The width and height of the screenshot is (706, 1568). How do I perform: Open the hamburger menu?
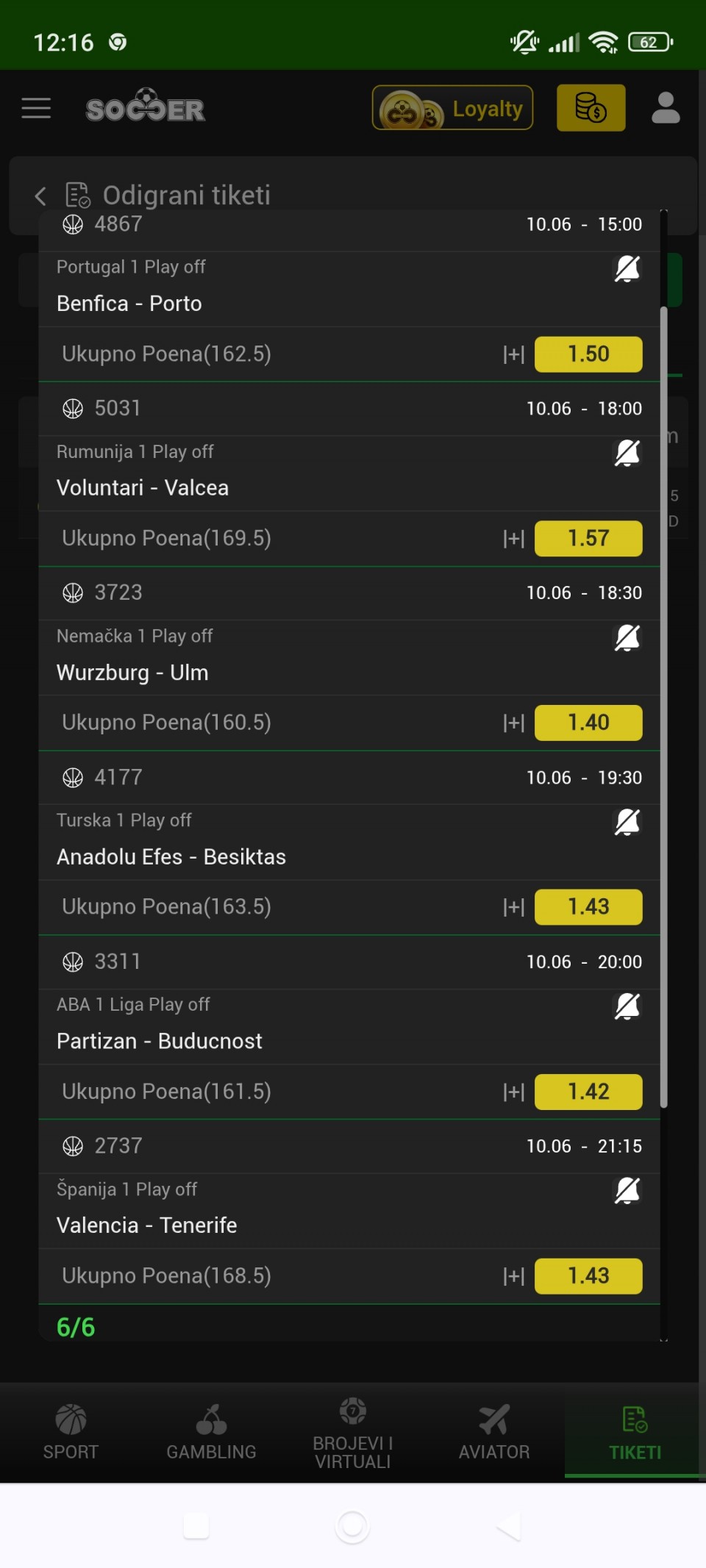point(36,108)
